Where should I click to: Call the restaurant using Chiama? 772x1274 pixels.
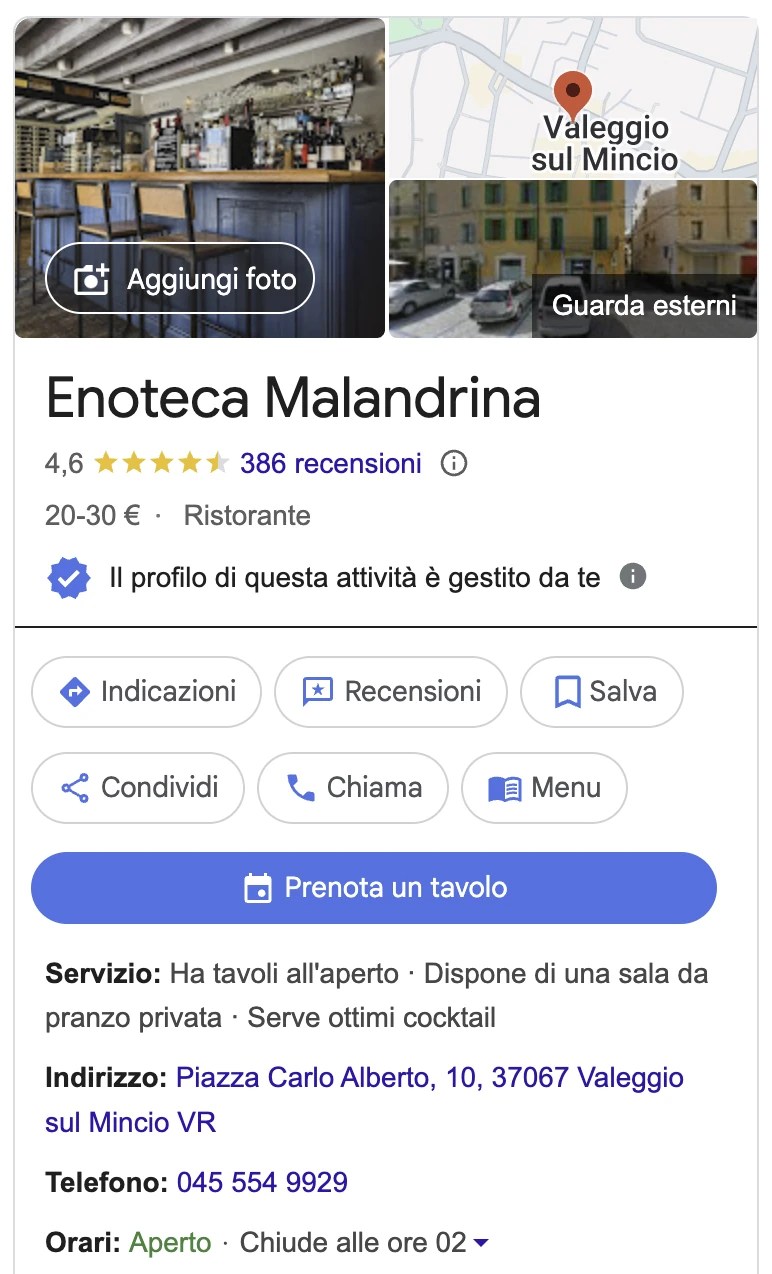(353, 788)
